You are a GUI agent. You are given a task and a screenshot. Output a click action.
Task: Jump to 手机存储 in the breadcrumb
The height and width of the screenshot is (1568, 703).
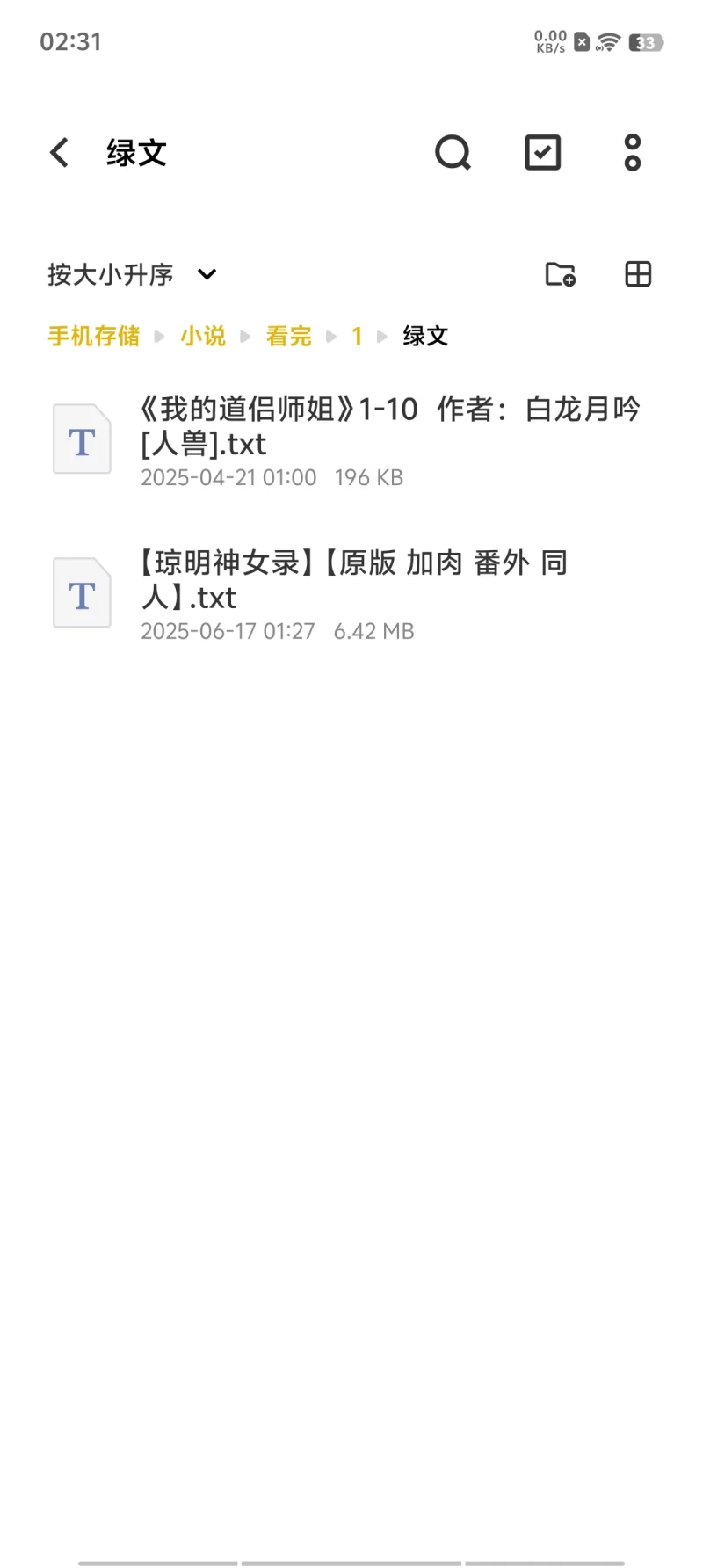[x=93, y=337]
